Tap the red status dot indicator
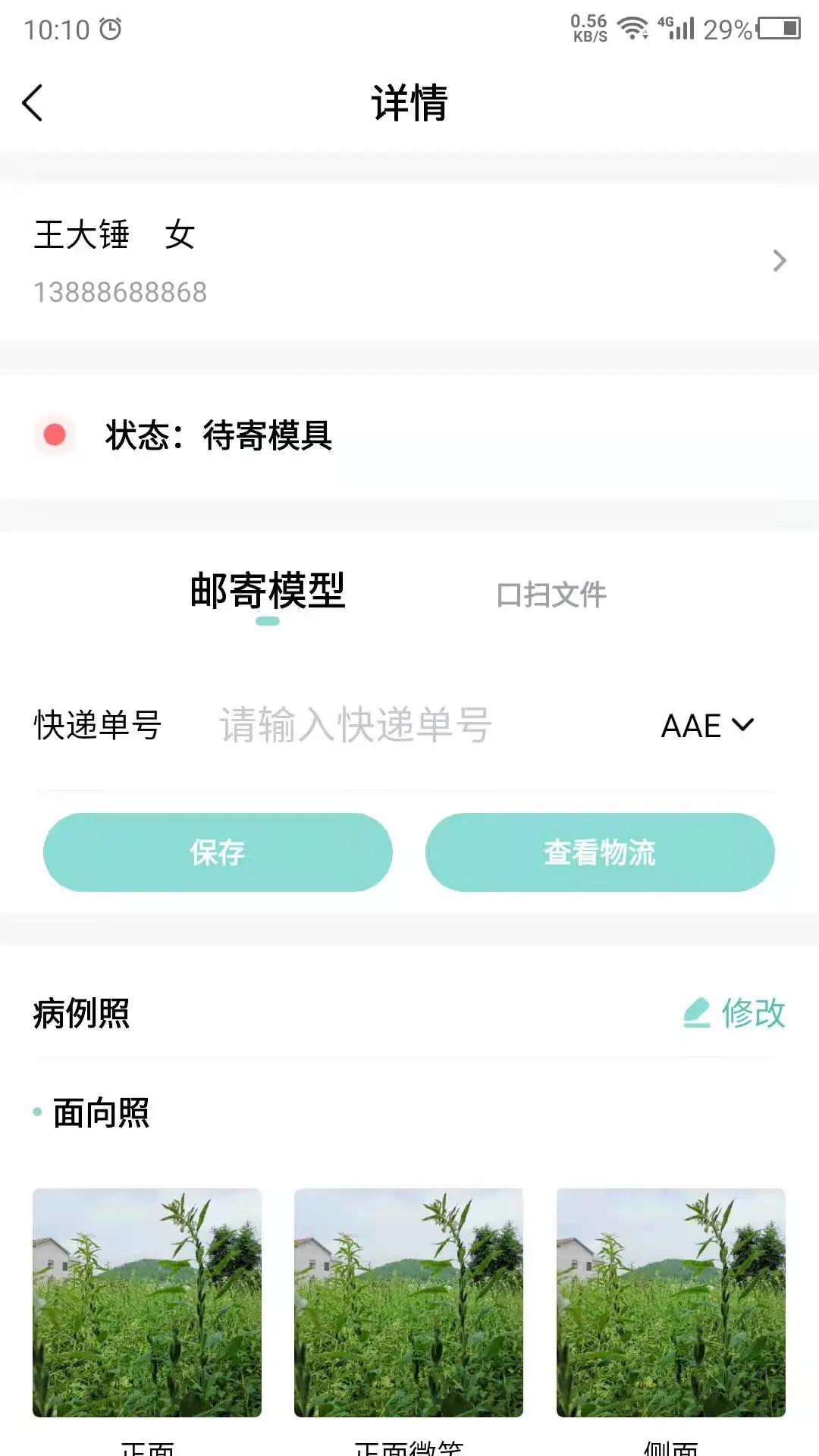Viewport: 819px width, 1456px height. pyautogui.click(x=55, y=435)
